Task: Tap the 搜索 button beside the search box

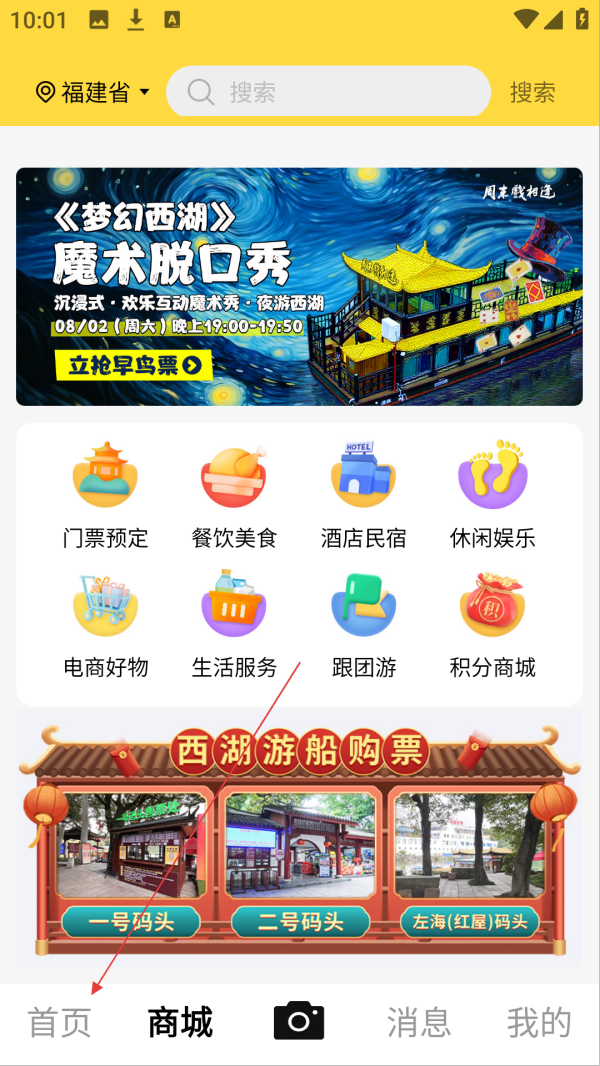Action: pos(532,92)
